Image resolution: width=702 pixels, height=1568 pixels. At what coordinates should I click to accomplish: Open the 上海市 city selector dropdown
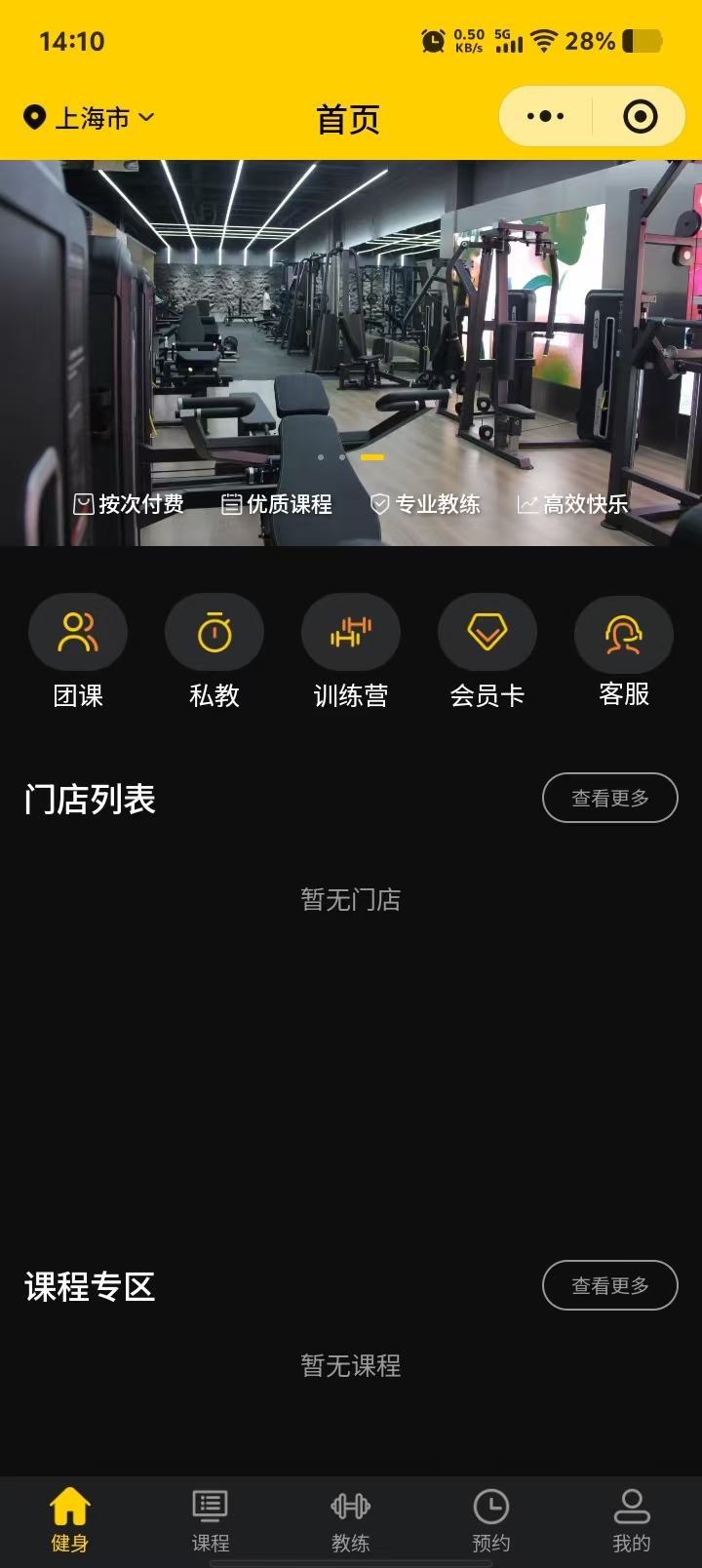tap(90, 118)
